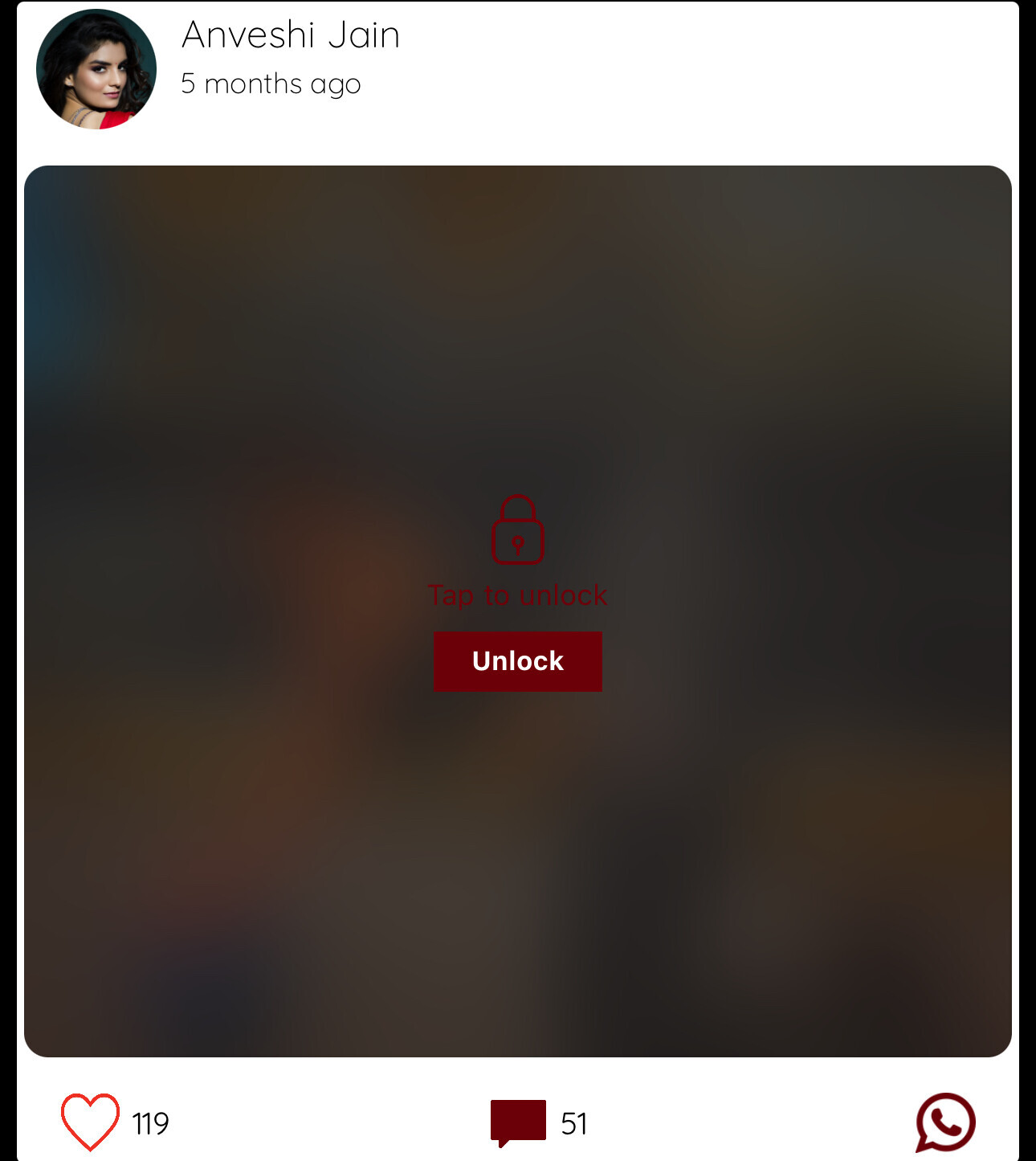Tap the Unlock button
Screen dimensions: 1036x1161
click(517, 661)
